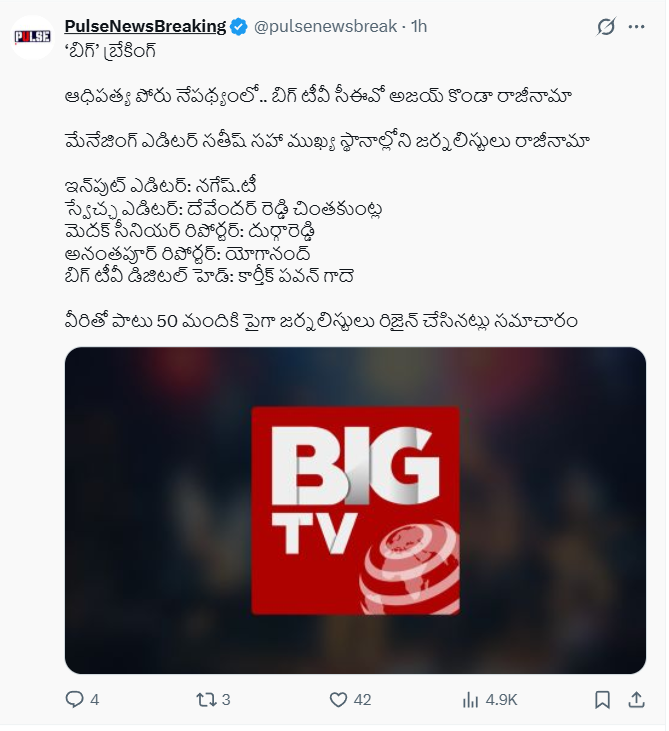Tap the Grok explain icon
669x731 pixels.
pyautogui.click(x=604, y=27)
